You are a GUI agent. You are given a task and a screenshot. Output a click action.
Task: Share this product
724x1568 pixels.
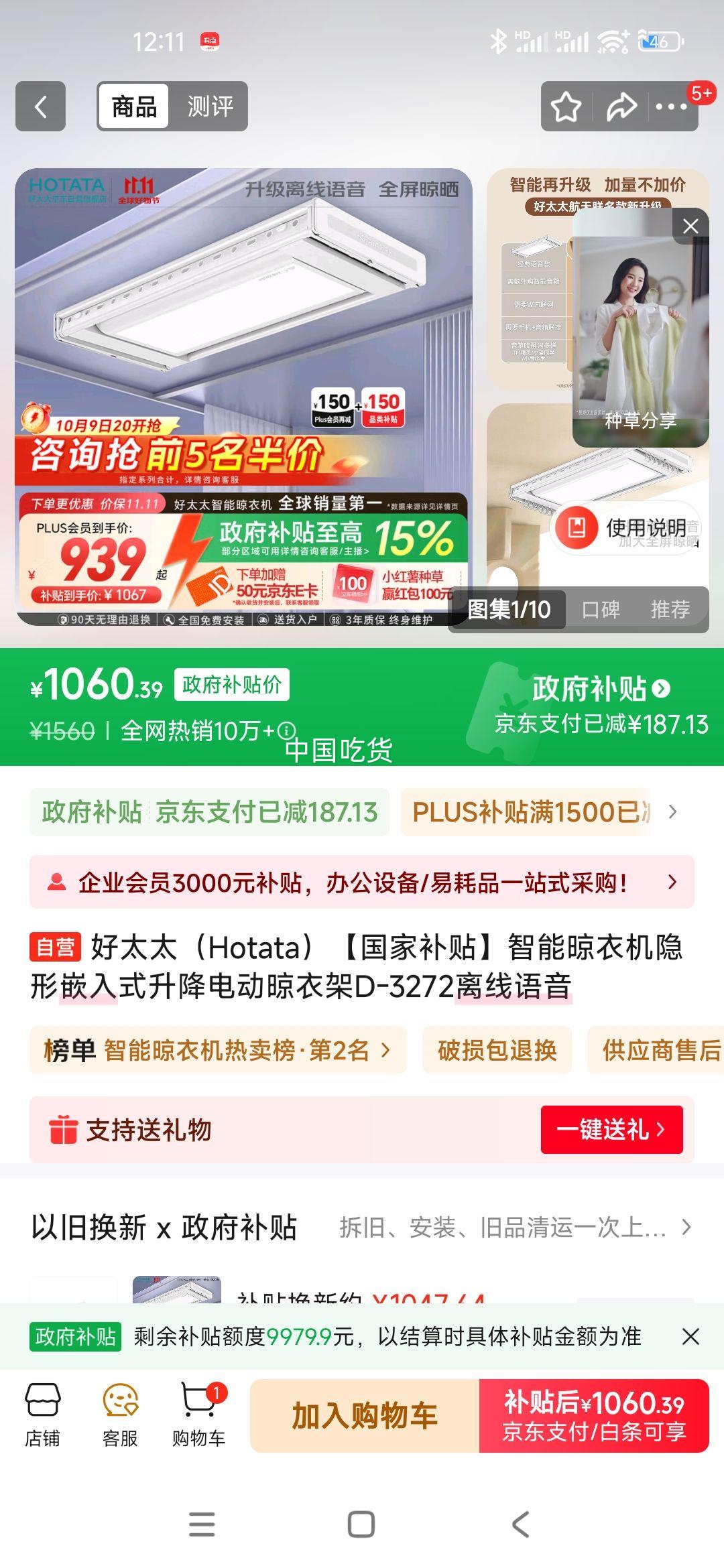point(621,107)
